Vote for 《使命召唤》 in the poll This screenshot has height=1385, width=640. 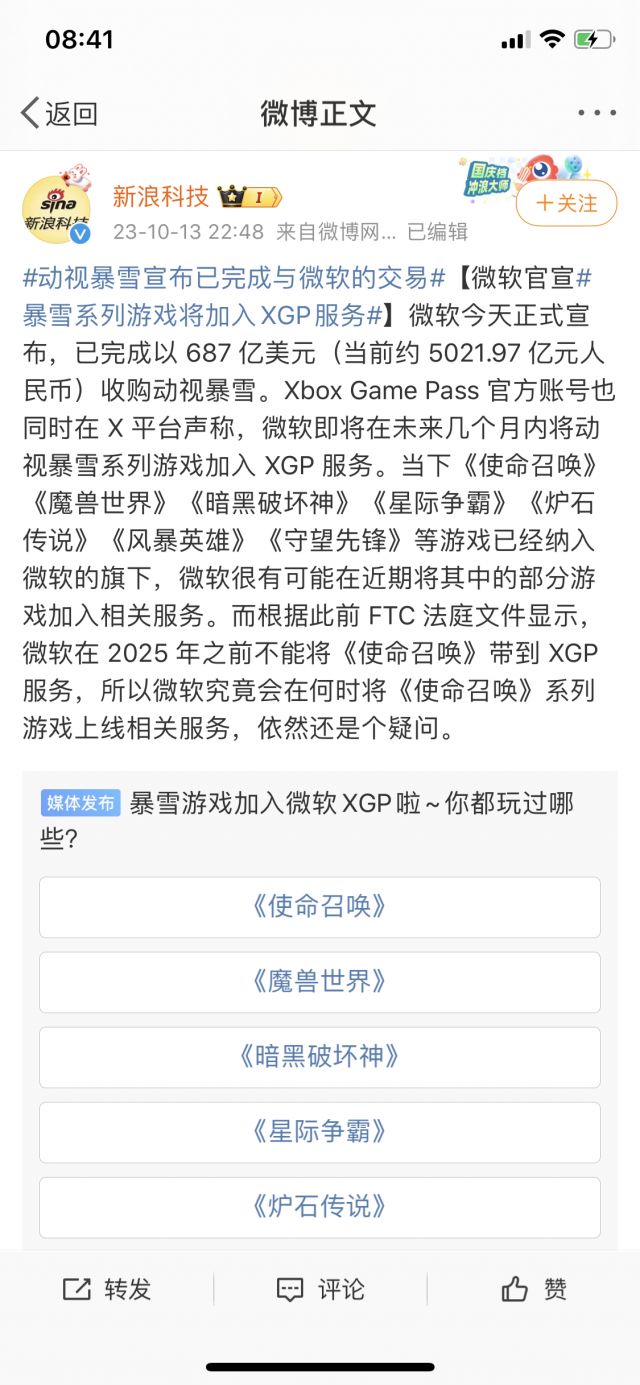click(x=320, y=907)
